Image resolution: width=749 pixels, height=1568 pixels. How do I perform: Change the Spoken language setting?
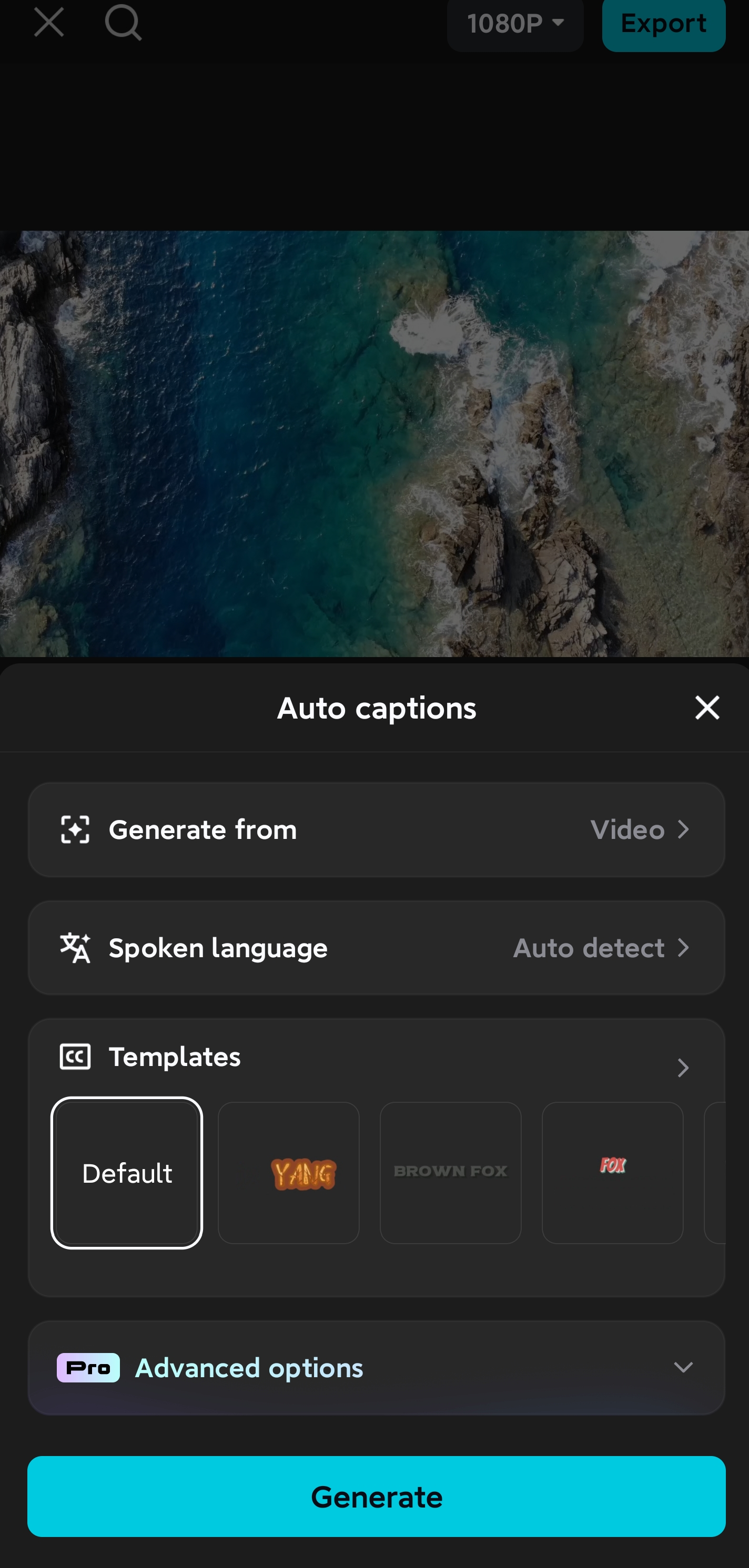[376, 948]
